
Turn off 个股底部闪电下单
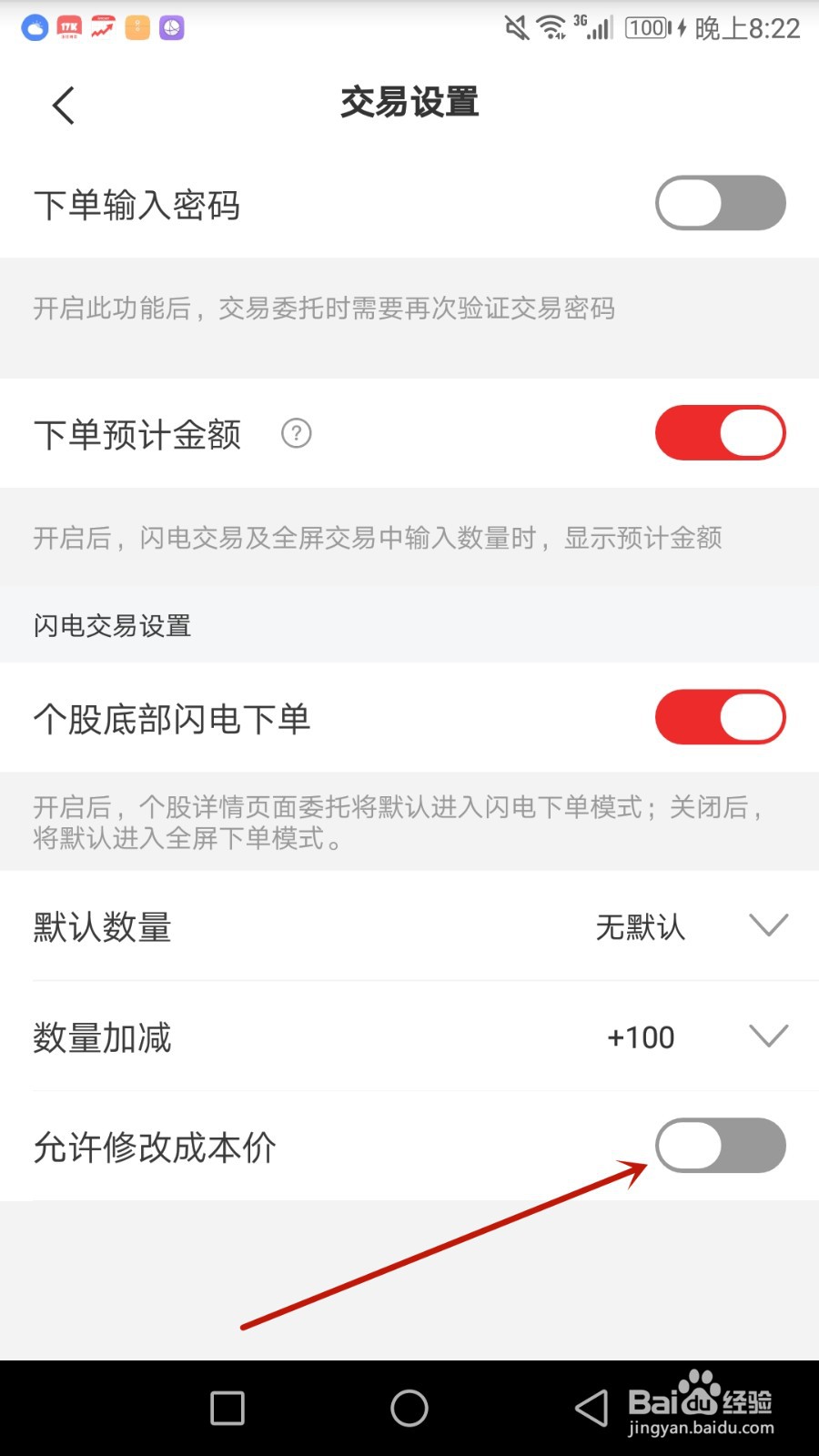[720, 717]
